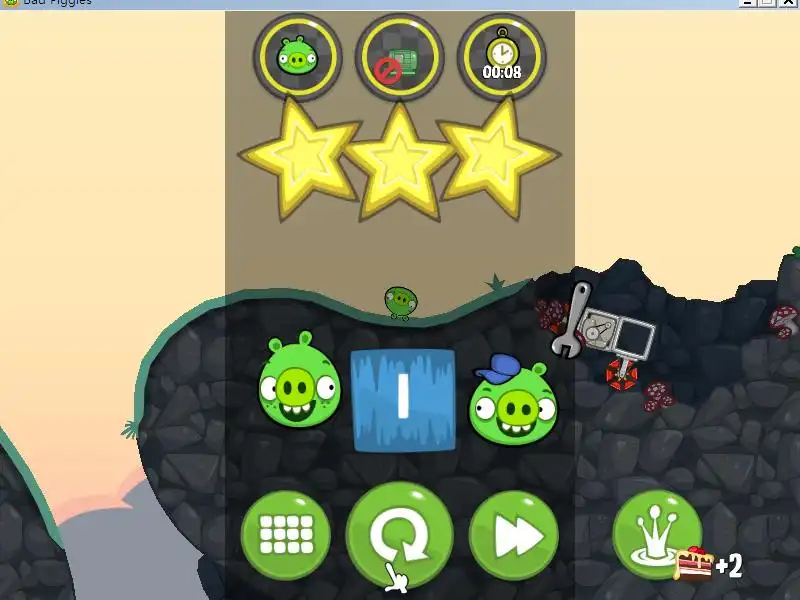Open the cake reward button
The image size is (800, 600).
click(657, 536)
